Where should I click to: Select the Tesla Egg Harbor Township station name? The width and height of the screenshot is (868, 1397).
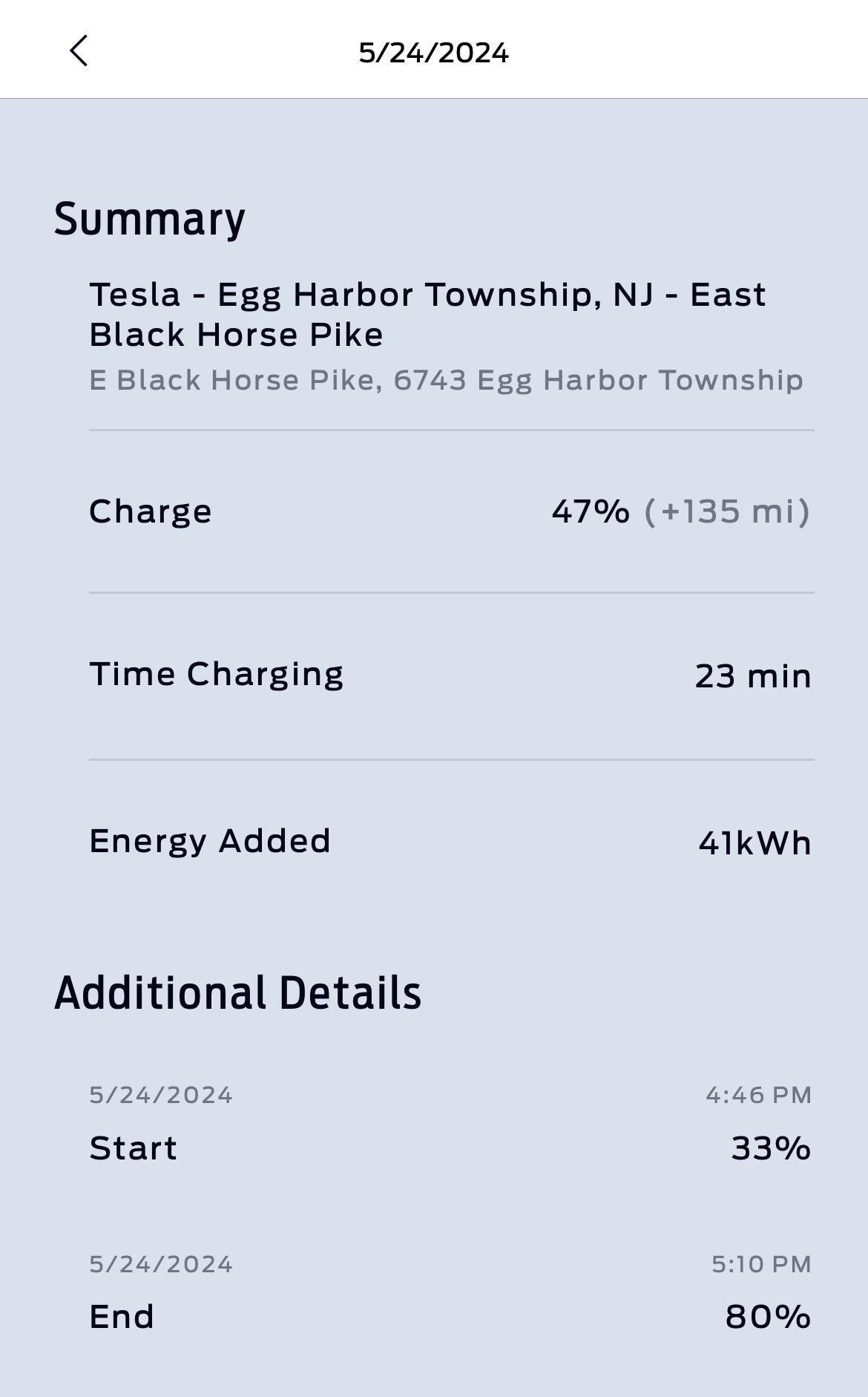[x=427, y=313]
